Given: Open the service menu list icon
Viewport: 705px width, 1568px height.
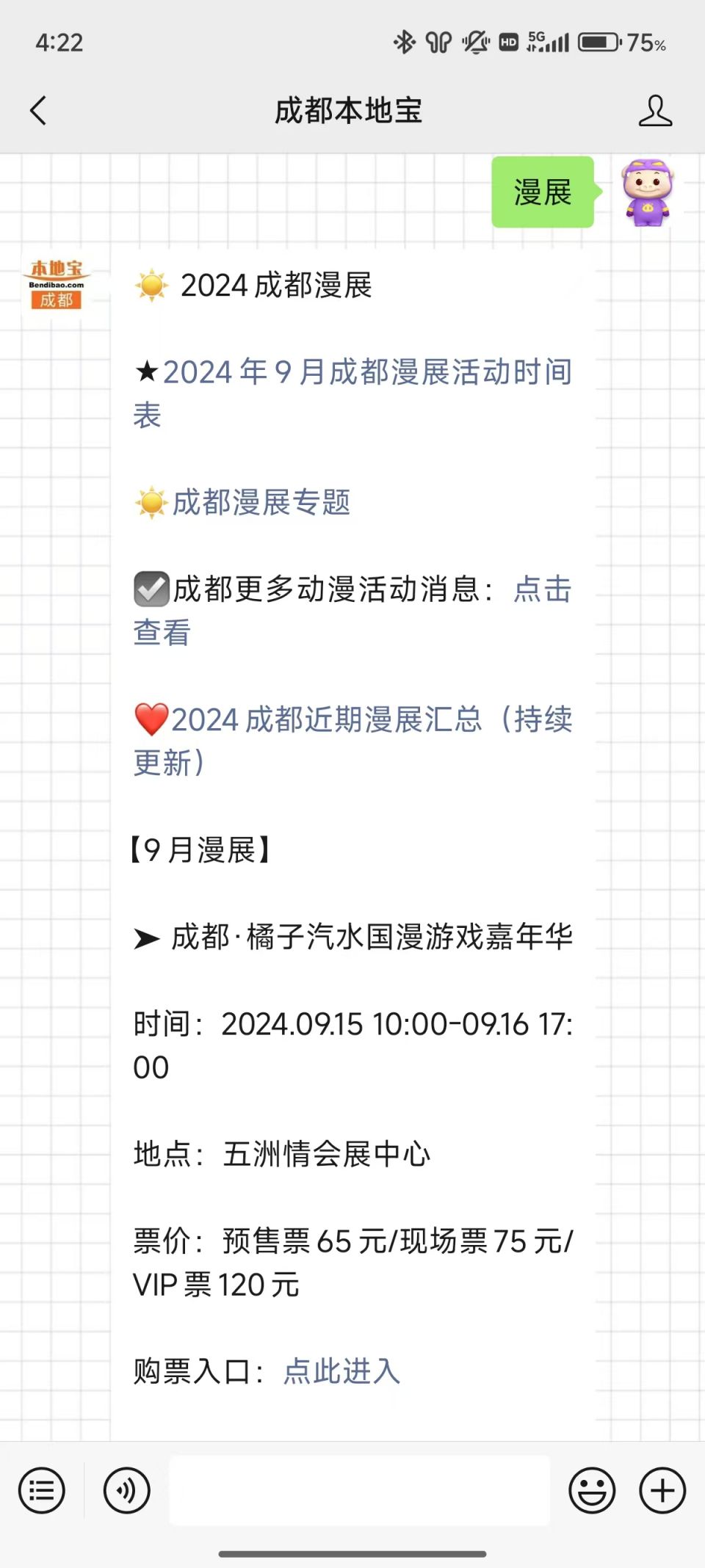Looking at the screenshot, I should pos(42,1490).
